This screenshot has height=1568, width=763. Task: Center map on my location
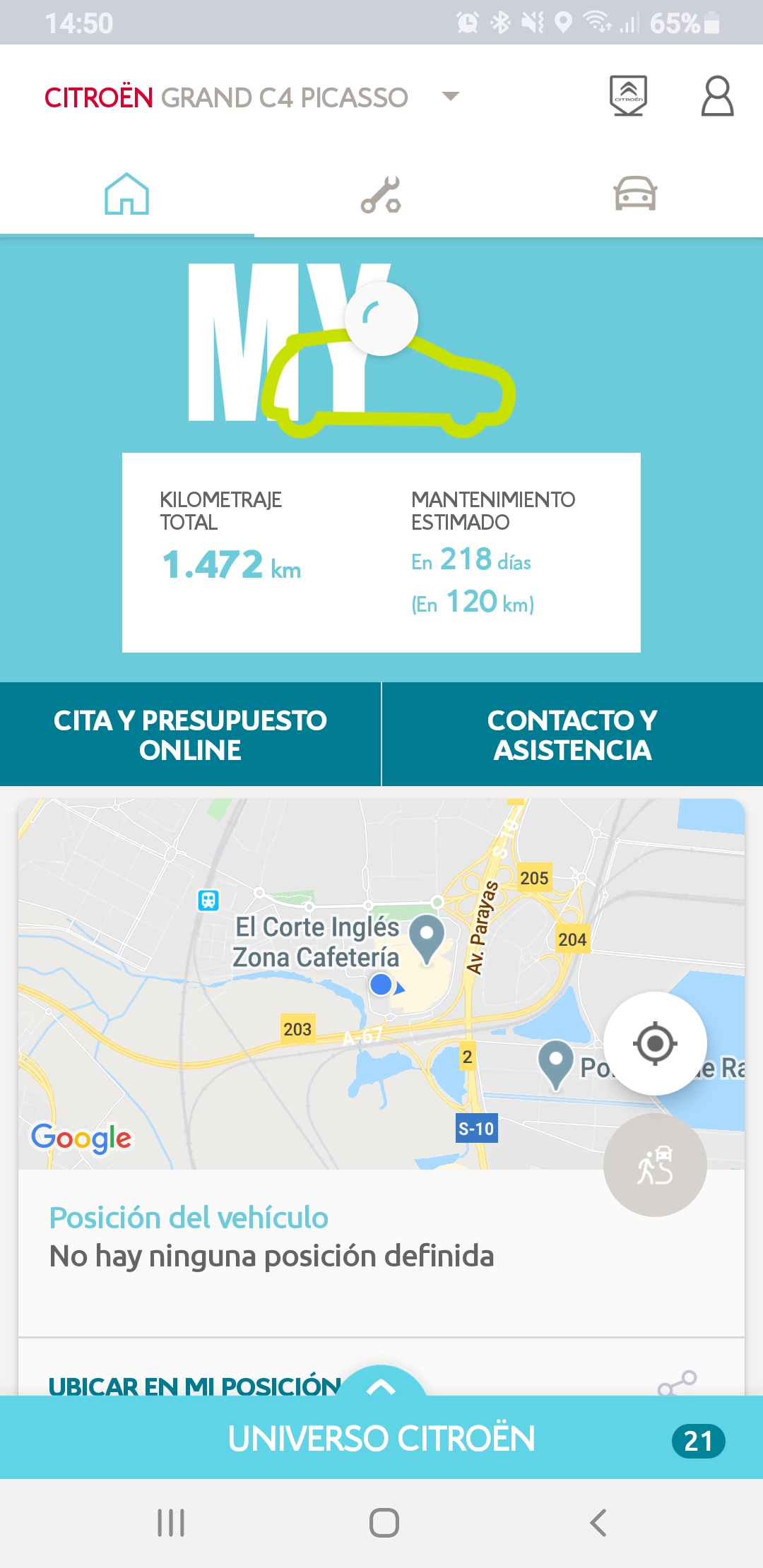pyautogui.click(x=655, y=1043)
